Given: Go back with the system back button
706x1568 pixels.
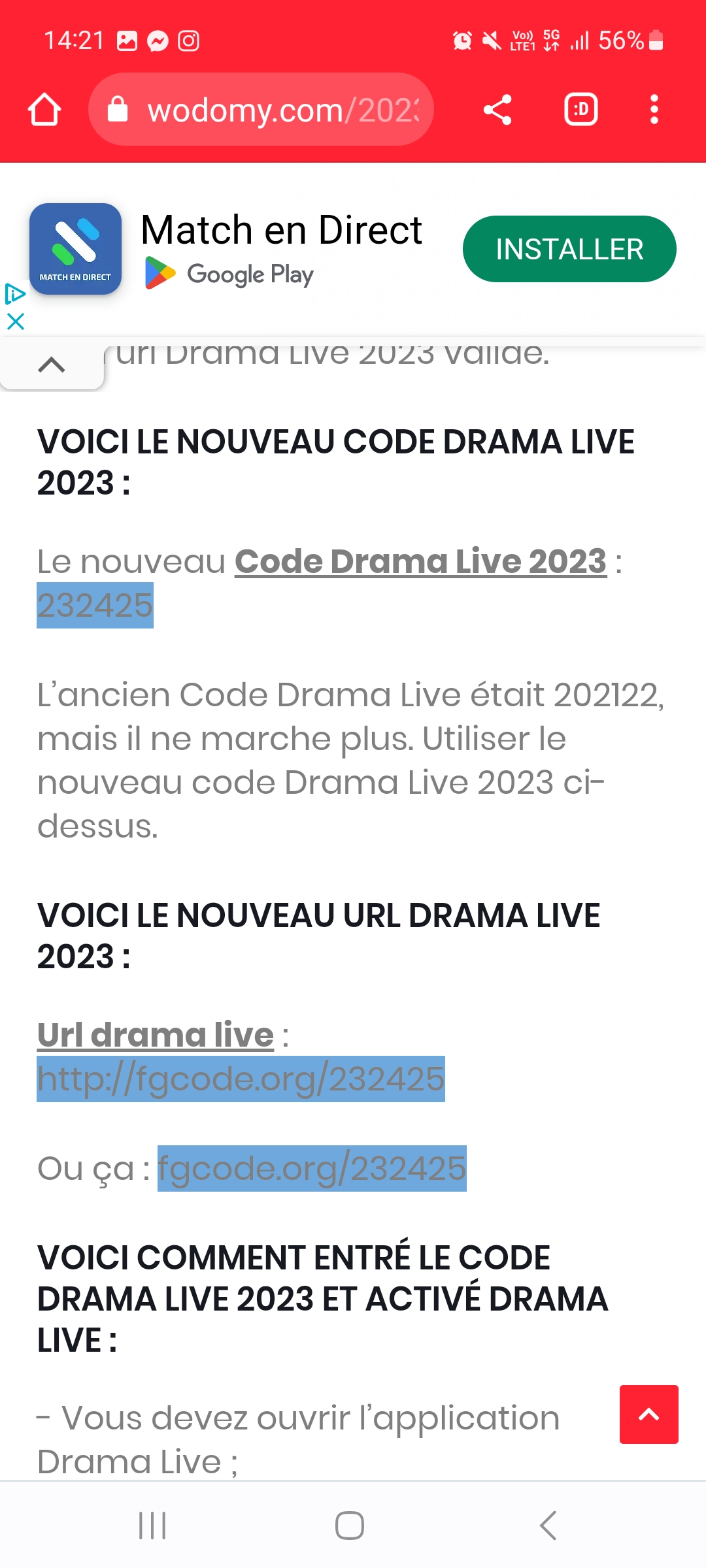Looking at the screenshot, I should pyautogui.click(x=548, y=1526).
